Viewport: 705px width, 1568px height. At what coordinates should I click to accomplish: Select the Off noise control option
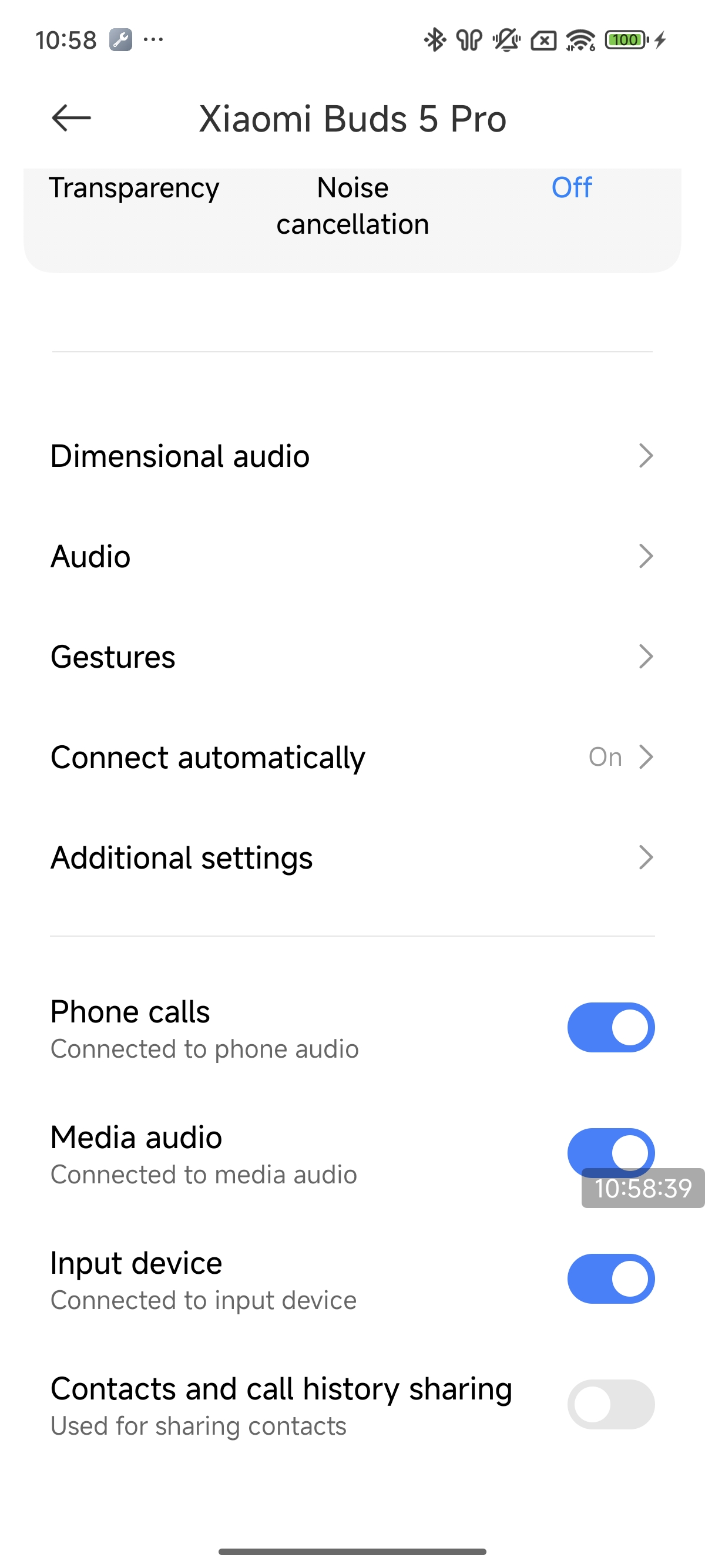tap(571, 188)
